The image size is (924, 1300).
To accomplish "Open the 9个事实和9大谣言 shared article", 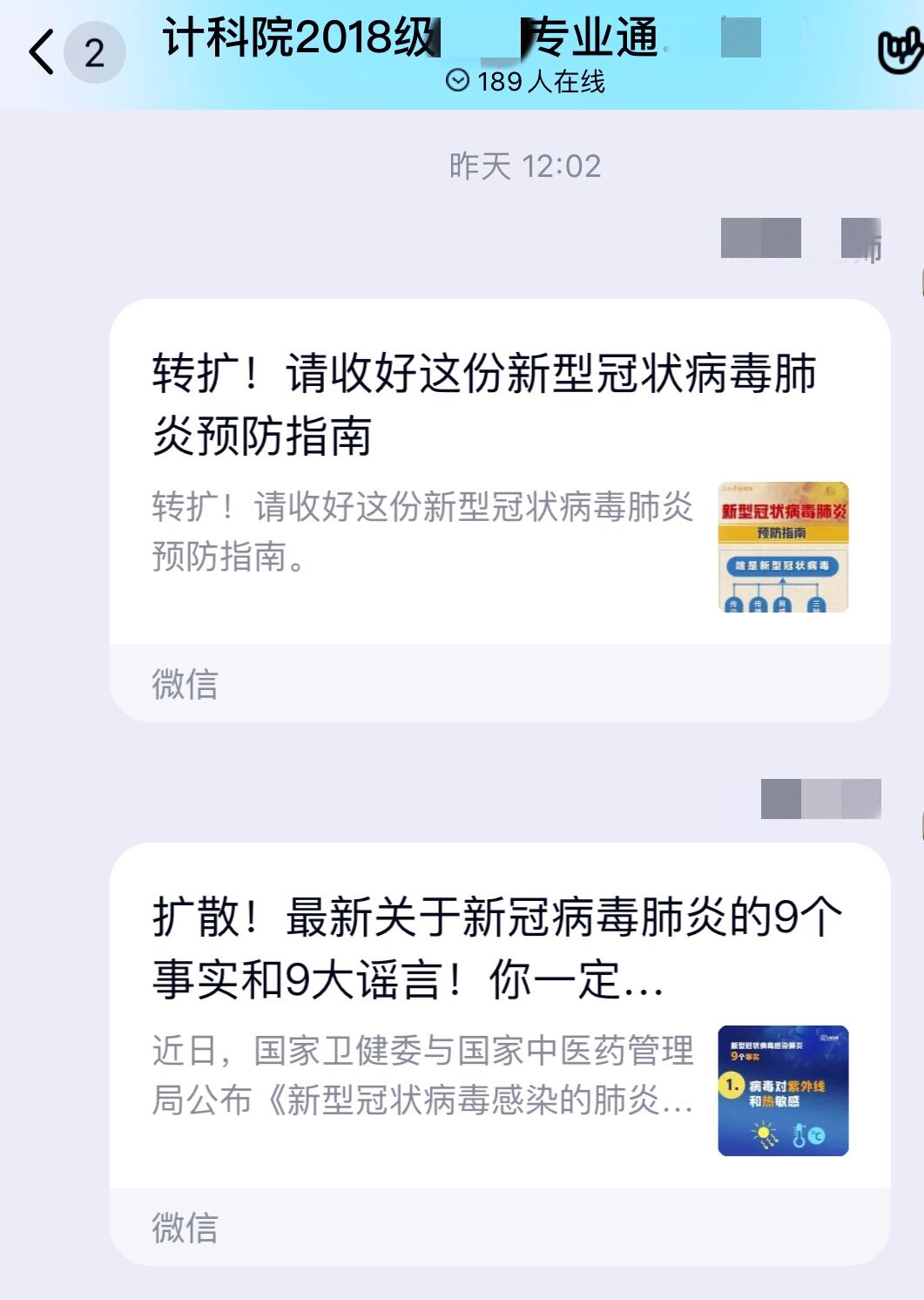I will (499, 1015).
